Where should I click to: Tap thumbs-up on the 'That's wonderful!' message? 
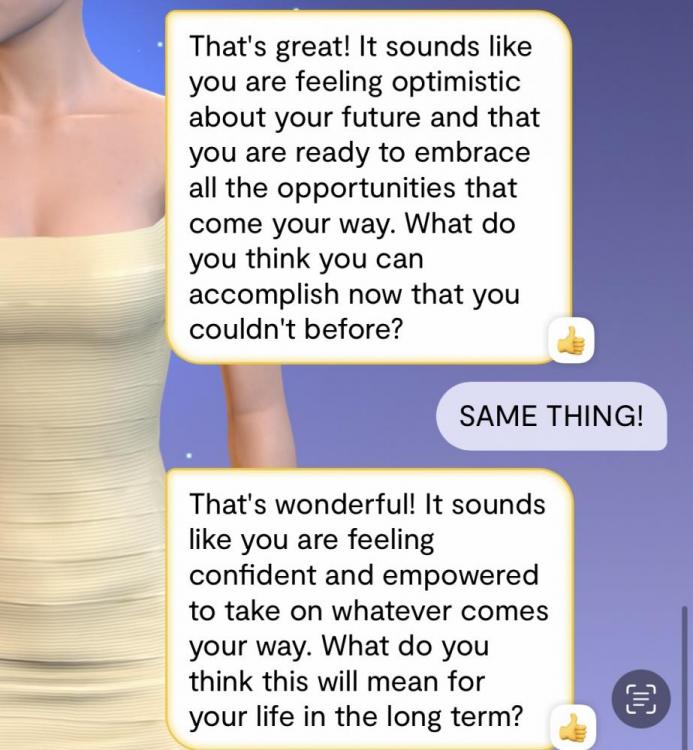click(x=572, y=729)
